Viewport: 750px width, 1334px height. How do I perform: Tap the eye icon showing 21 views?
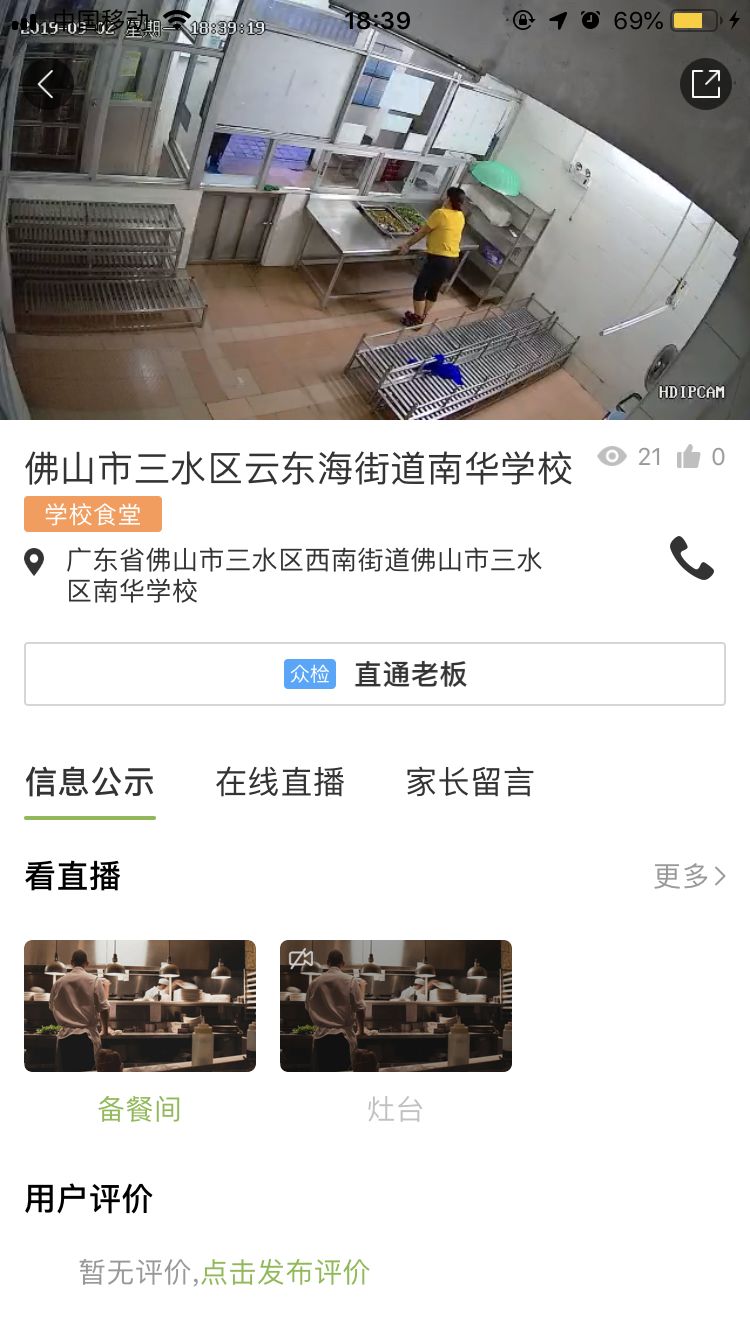pos(612,456)
